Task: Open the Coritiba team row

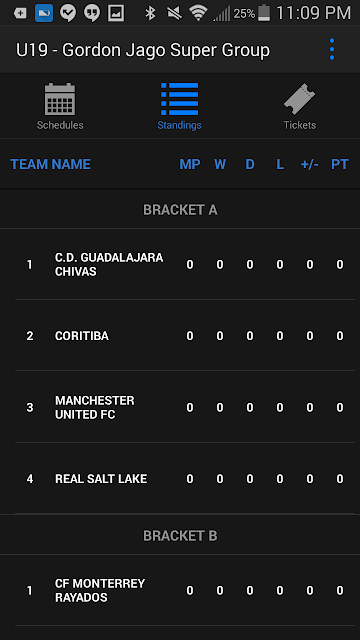Action: pyautogui.click(x=180, y=336)
